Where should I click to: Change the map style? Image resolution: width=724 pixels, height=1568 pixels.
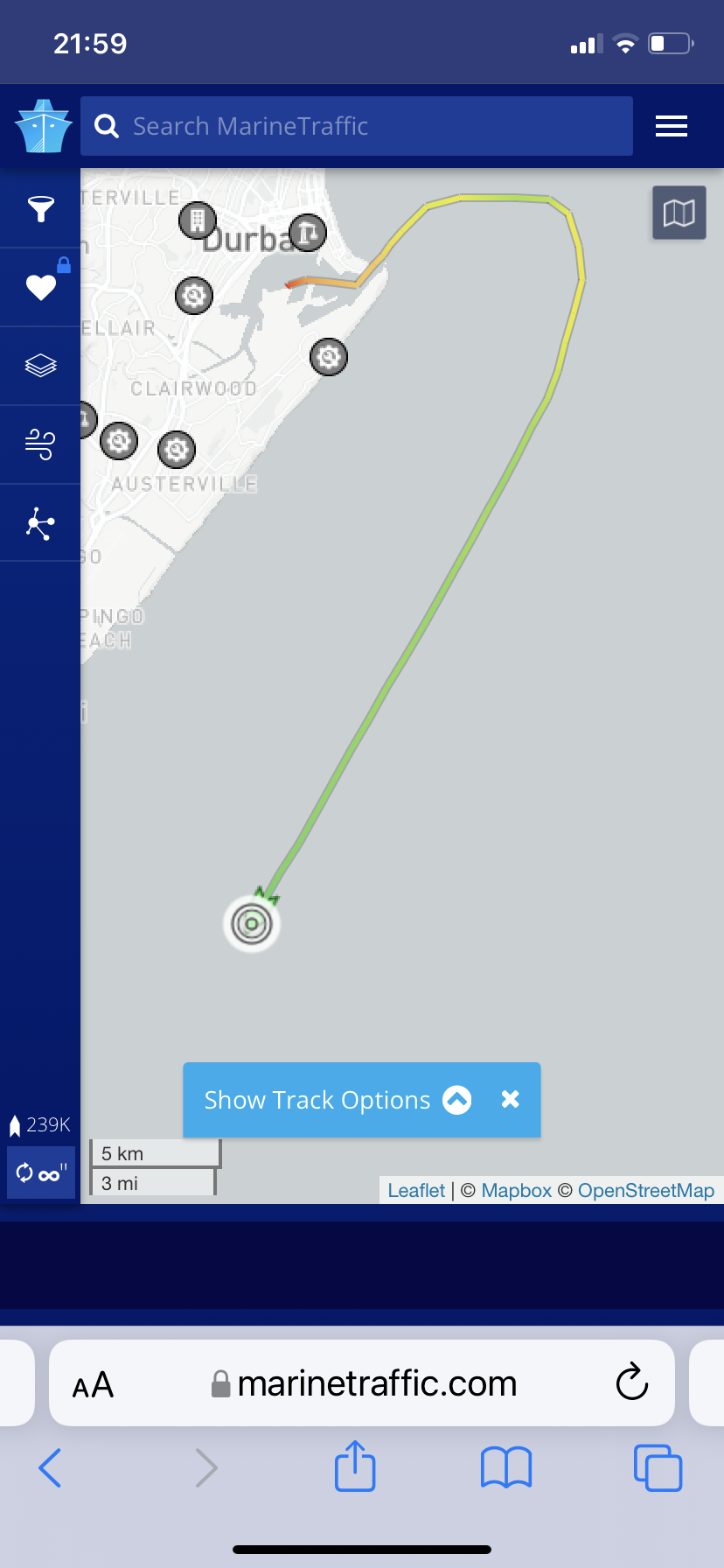pos(679,213)
